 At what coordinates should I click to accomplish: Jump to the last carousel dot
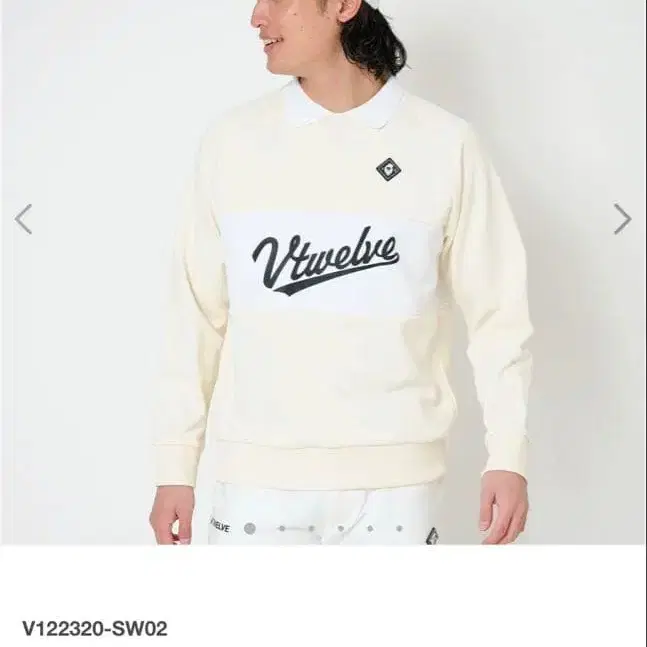[x=399, y=528]
